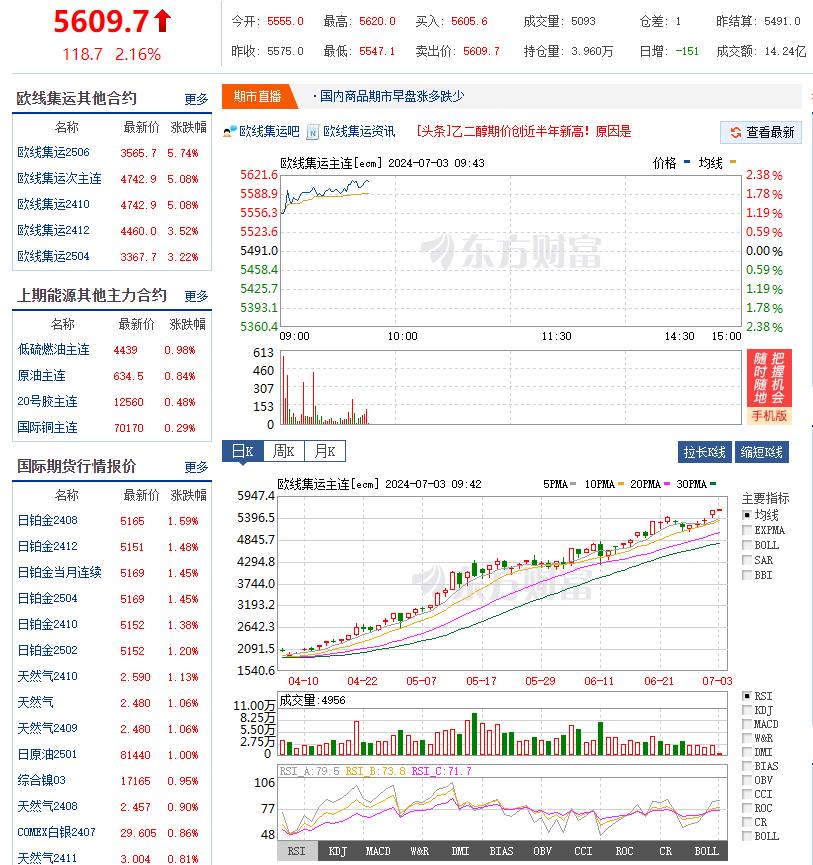Switch to the 周K chart tab

[x=284, y=451]
